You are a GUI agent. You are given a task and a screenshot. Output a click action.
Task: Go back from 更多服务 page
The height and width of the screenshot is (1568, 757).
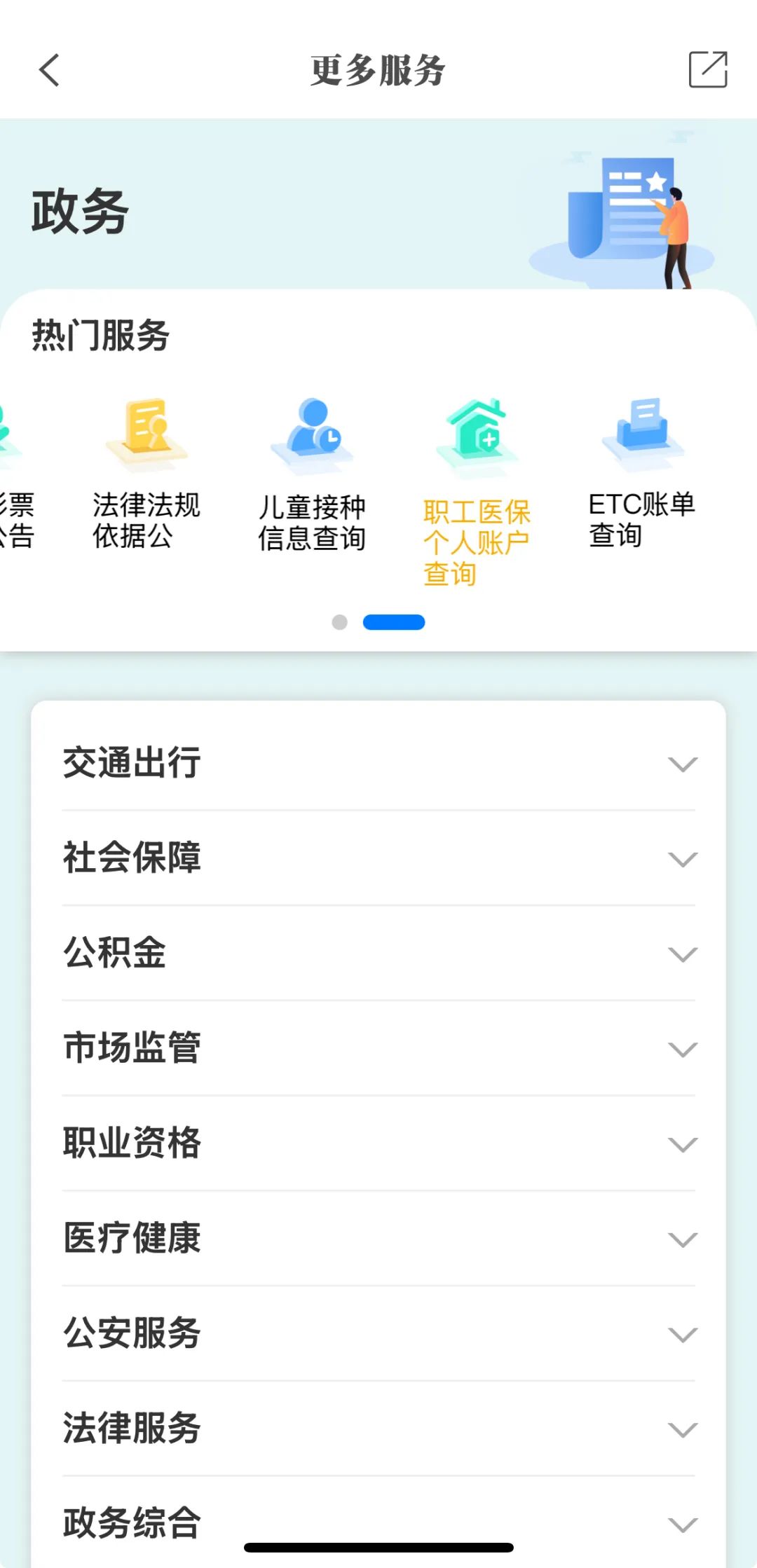coord(49,70)
